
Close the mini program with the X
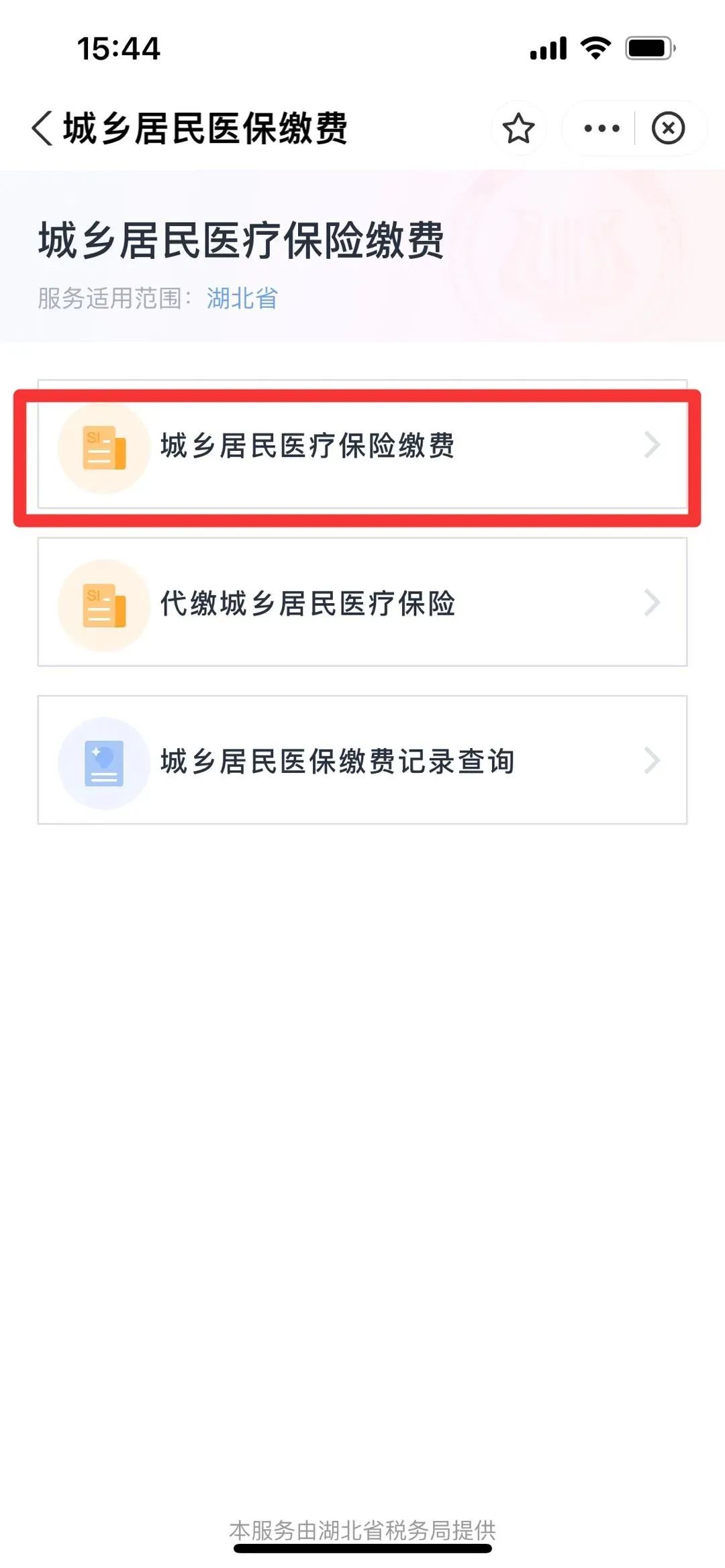click(668, 128)
